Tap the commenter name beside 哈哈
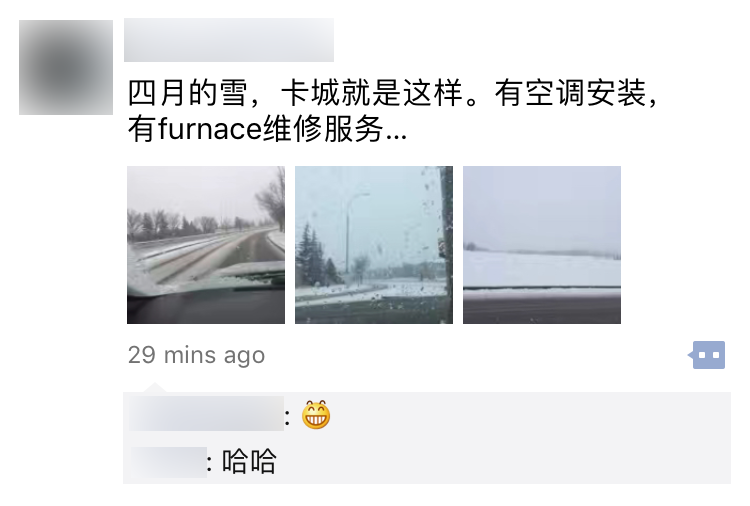This screenshot has height=506, width=750. pos(166,462)
